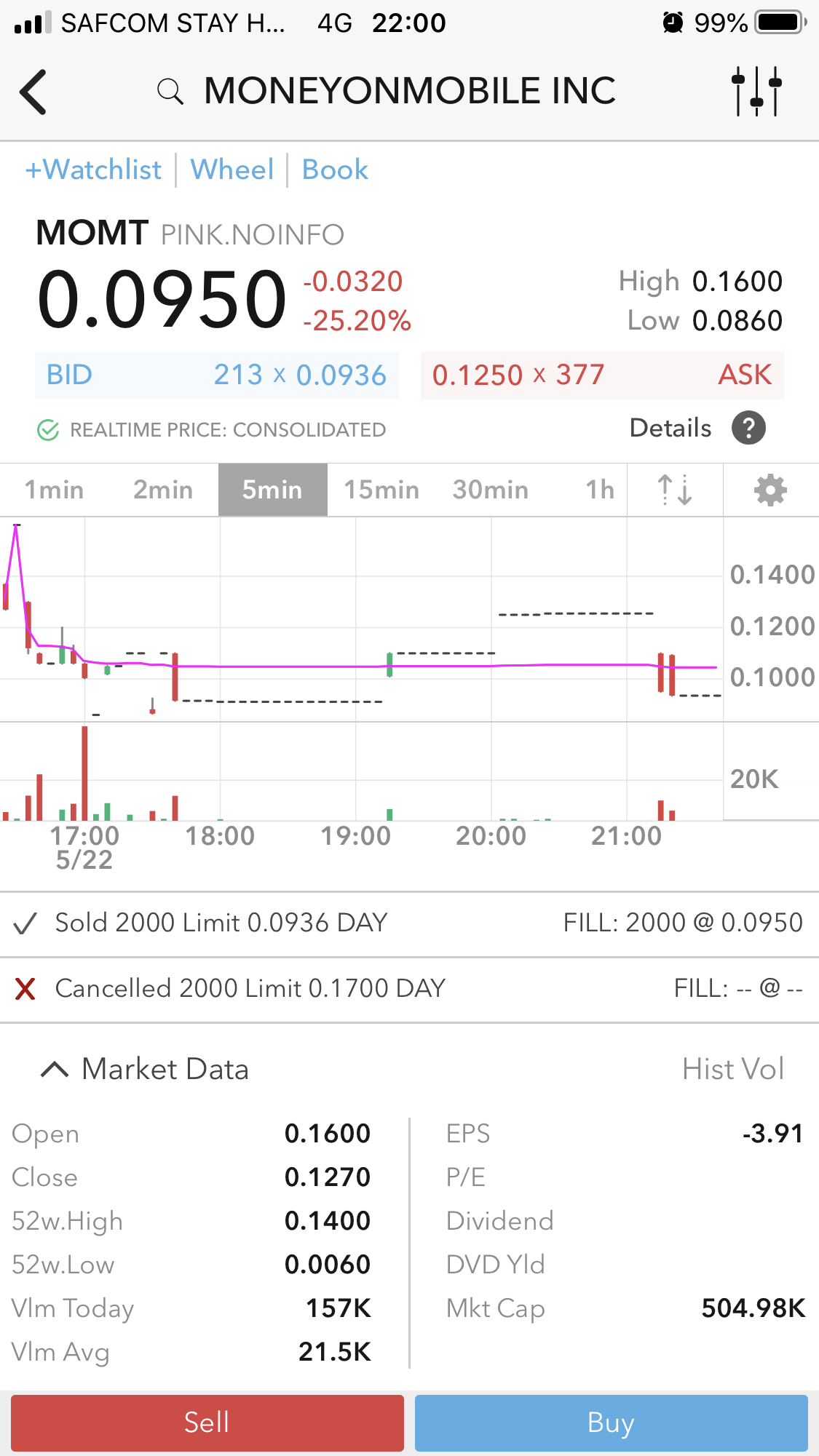Change chart to 1h interval
Viewport: 819px width, 1456px height.
click(x=600, y=490)
